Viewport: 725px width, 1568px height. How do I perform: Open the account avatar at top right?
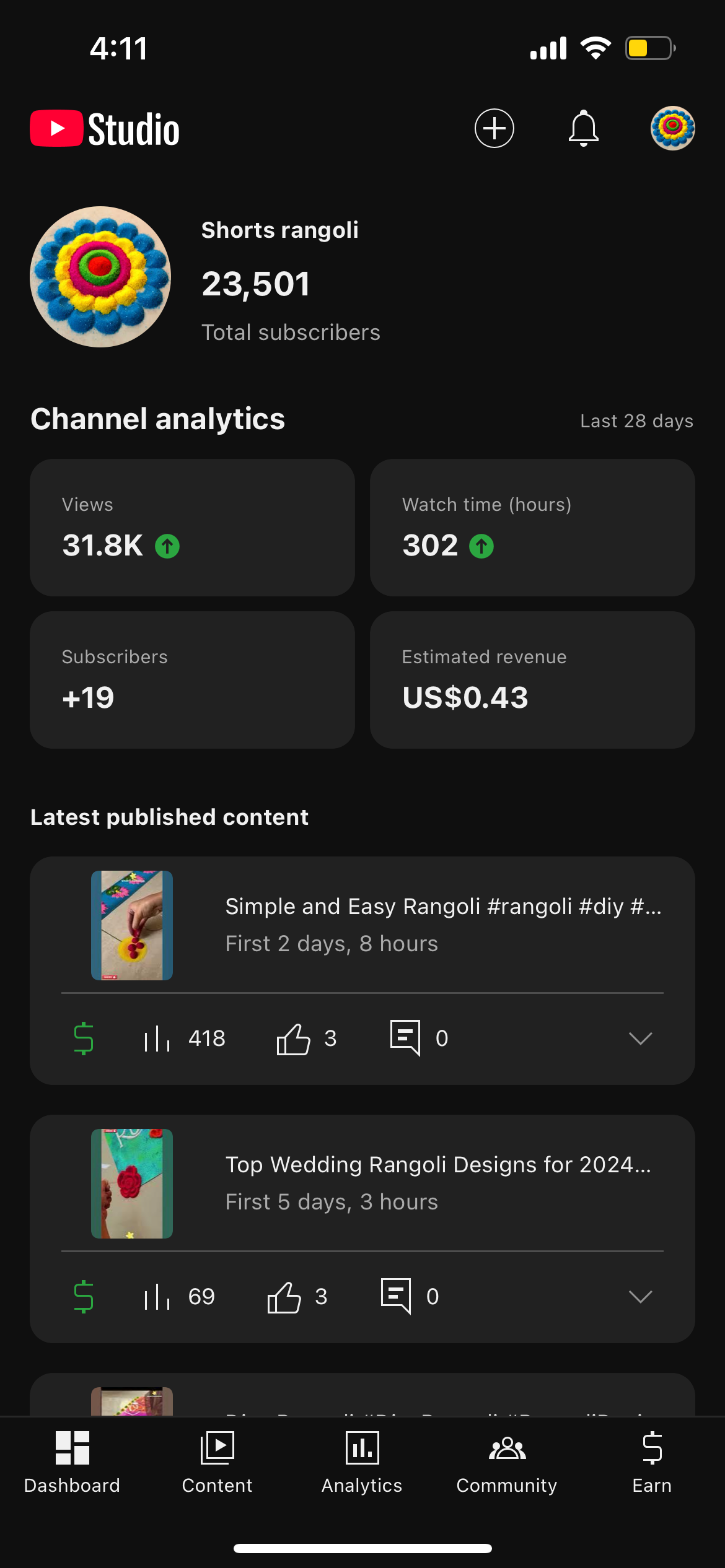coord(672,128)
